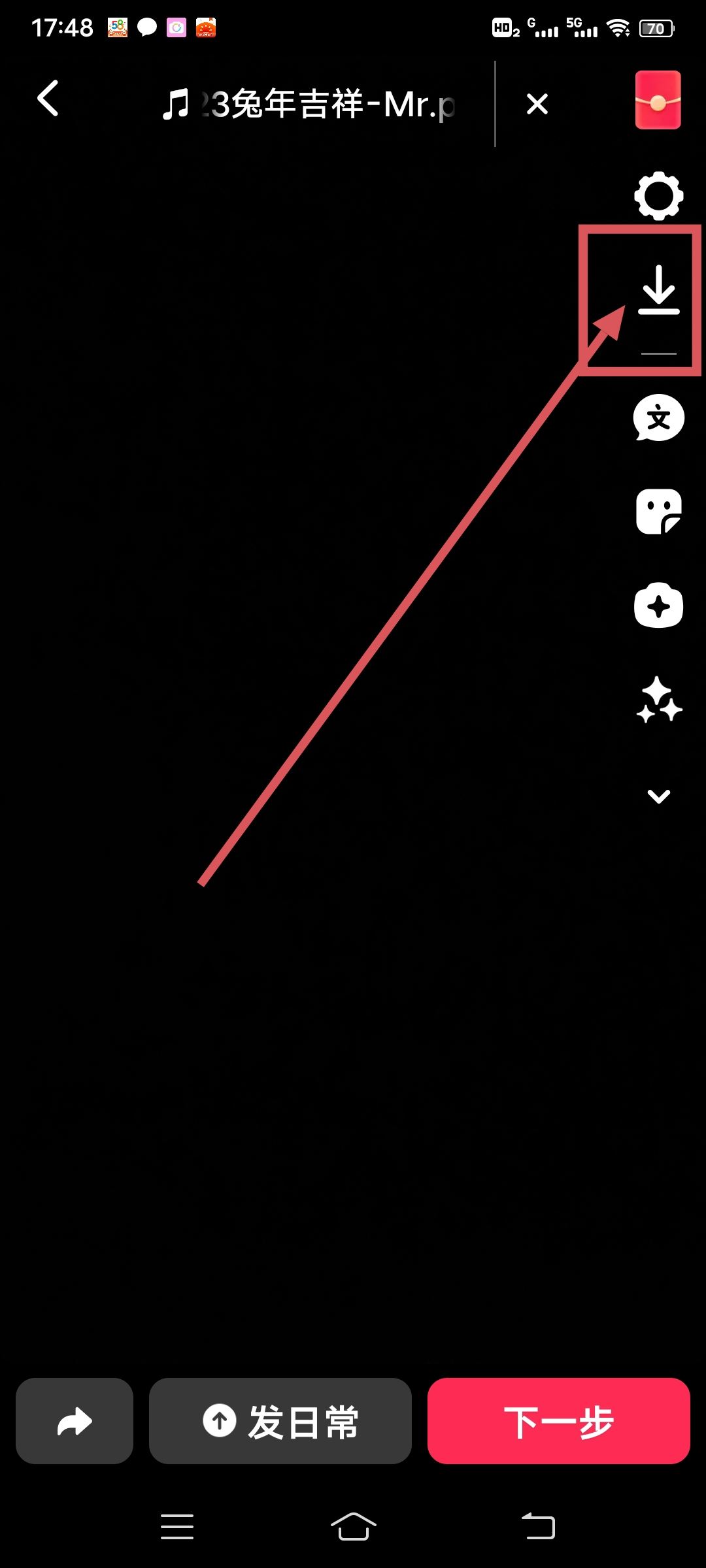Open the effects tool icon
Image resolution: width=706 pixels, height=1568 pixels.
(x=658, y=606)
